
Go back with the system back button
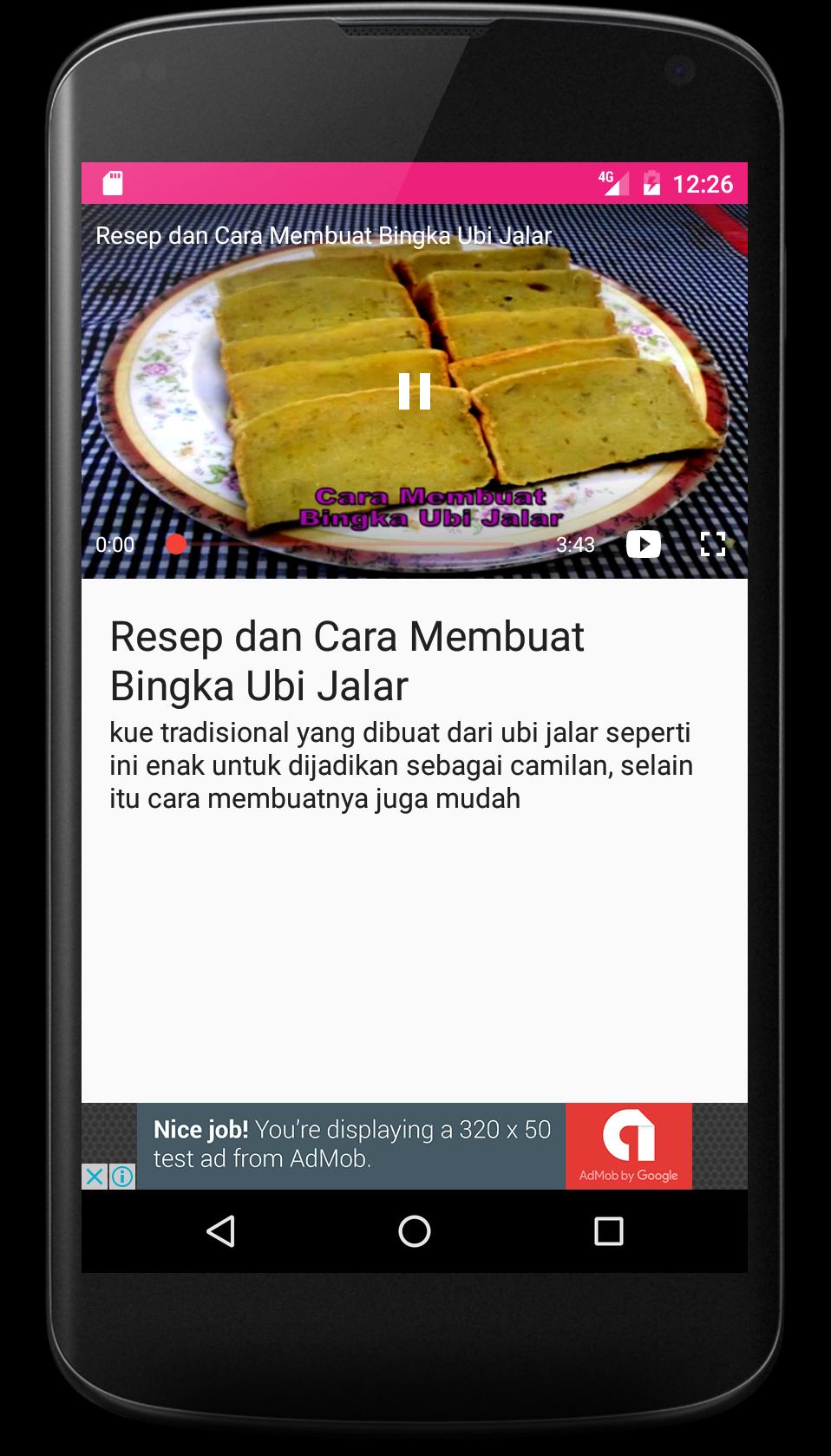click(220, 1230)
